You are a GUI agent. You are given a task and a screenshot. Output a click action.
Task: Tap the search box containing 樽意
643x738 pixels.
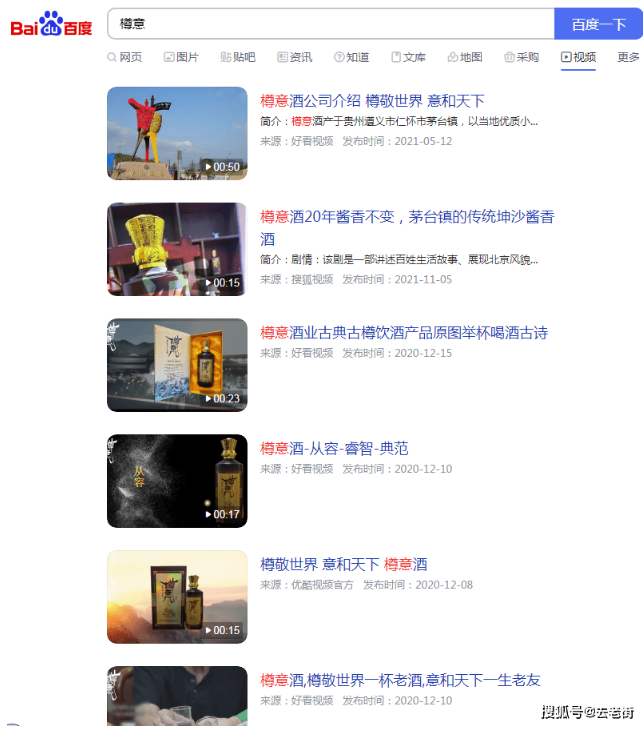point(330,23)
